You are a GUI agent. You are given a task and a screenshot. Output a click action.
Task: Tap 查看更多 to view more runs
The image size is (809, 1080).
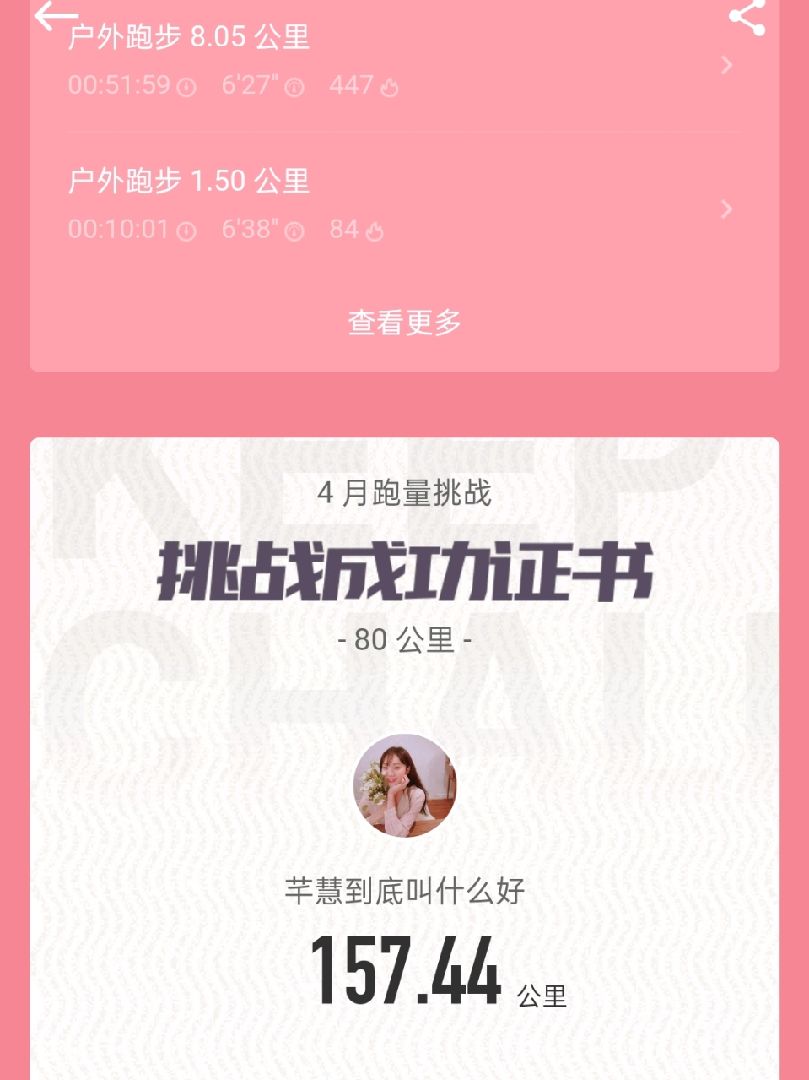tap(404, 322)
